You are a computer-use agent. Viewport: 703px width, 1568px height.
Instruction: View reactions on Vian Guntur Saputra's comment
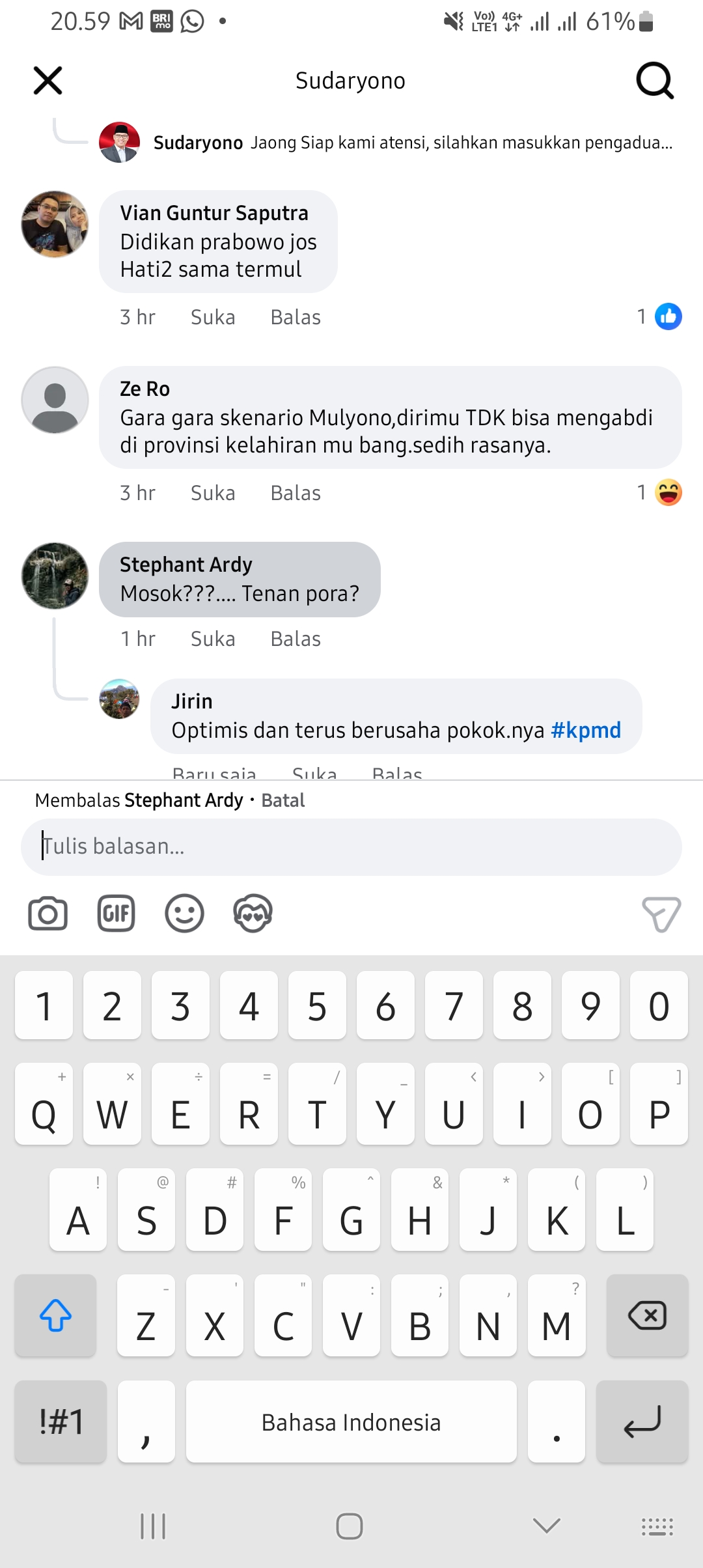[659, 317]
